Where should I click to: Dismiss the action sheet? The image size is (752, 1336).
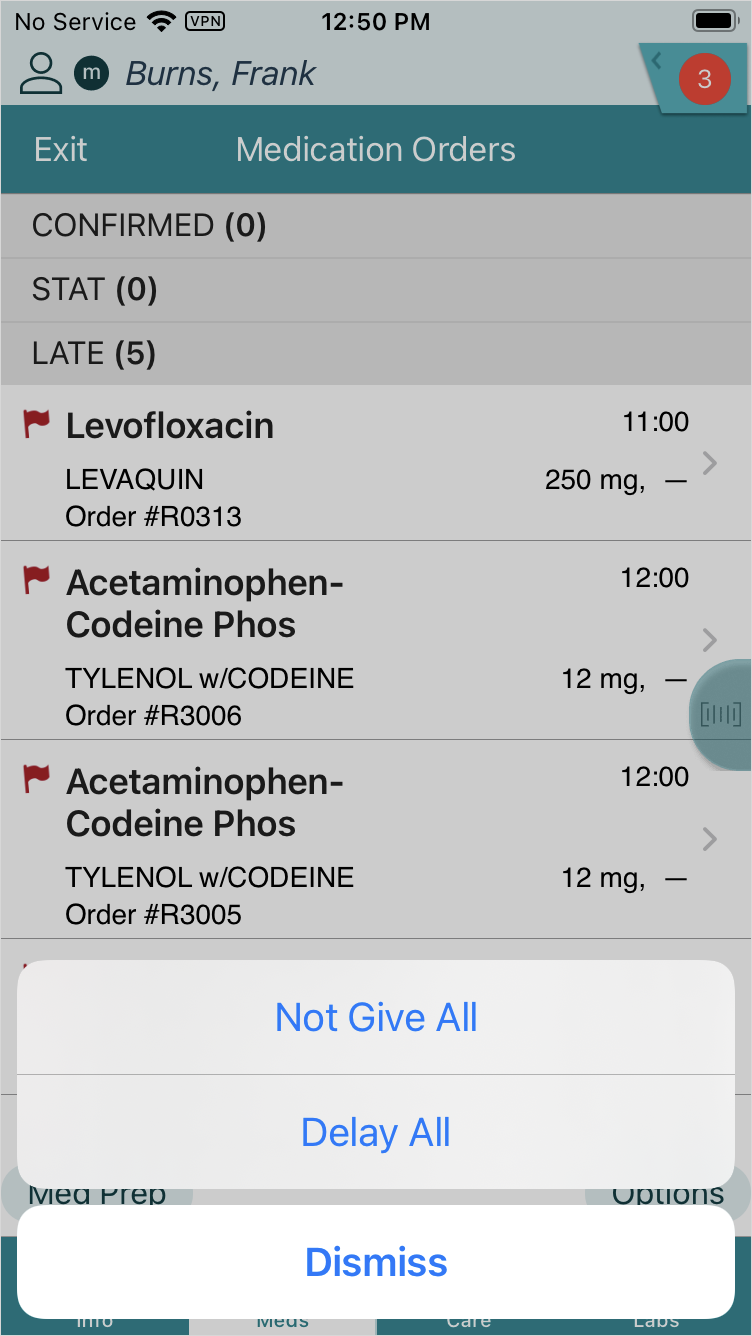[376, 1262]
